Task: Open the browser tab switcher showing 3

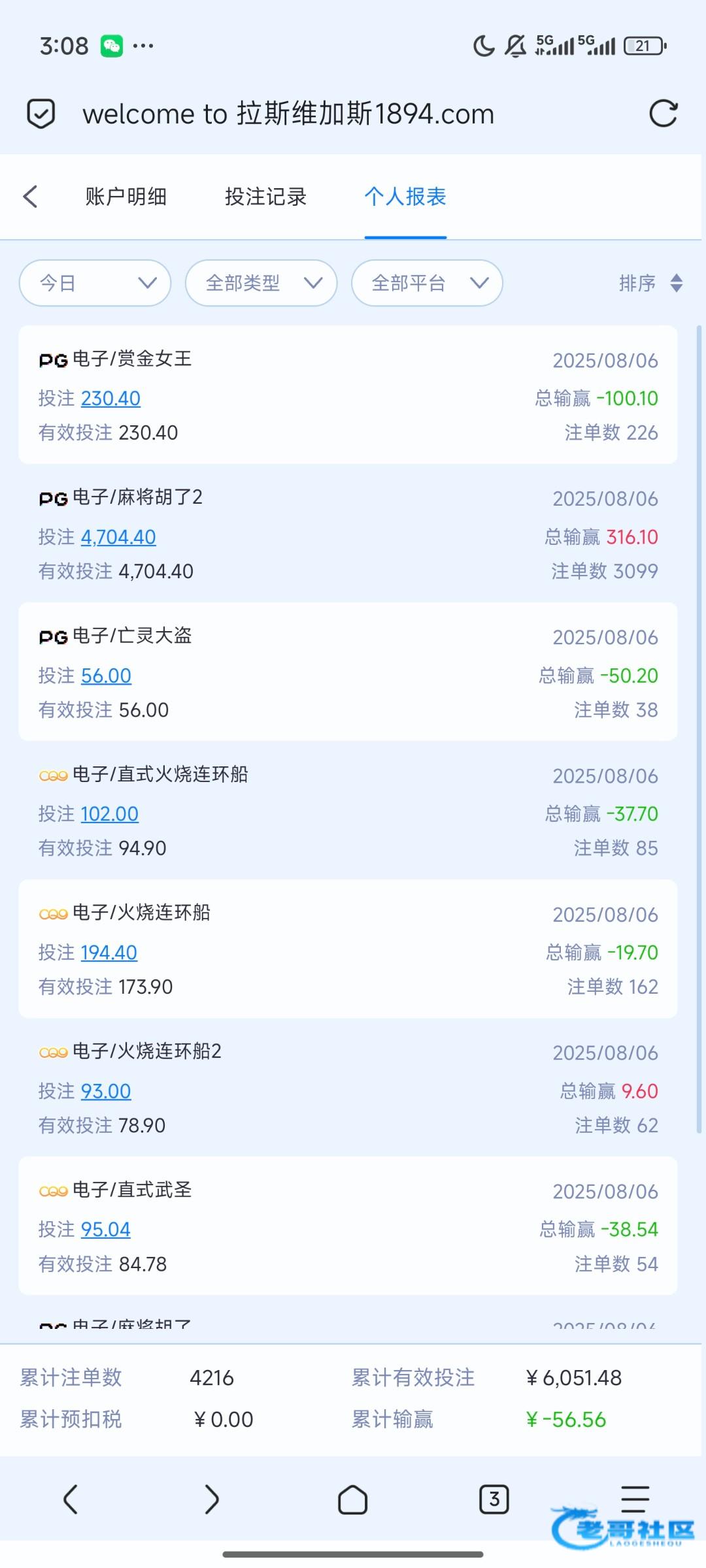Action: [x=494, y=1499]
